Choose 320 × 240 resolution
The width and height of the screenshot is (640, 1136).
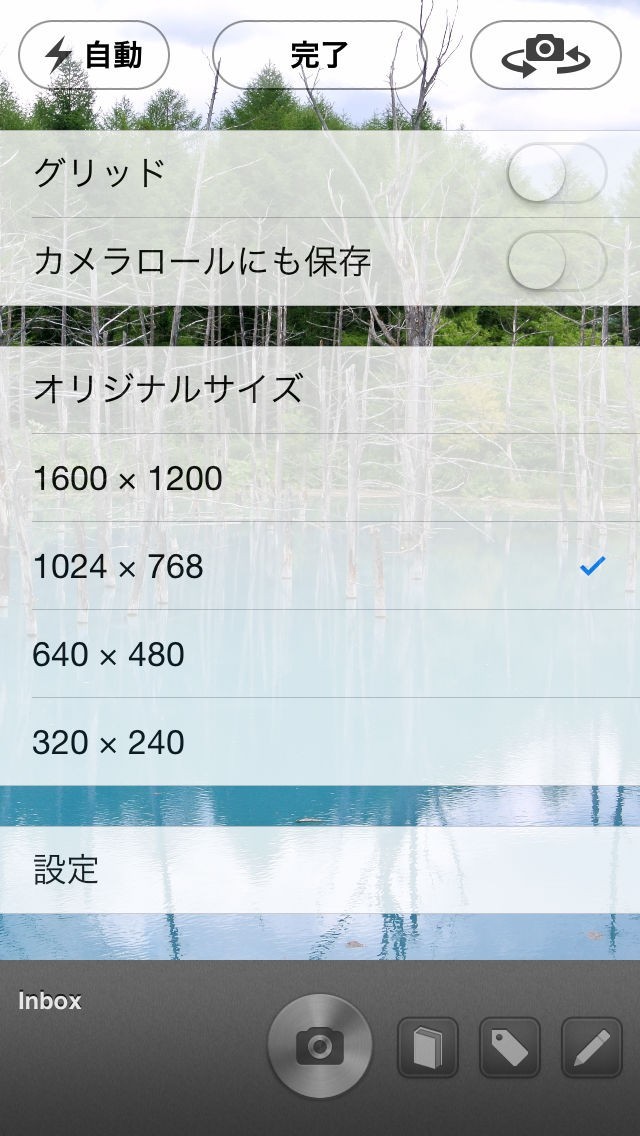320,742
